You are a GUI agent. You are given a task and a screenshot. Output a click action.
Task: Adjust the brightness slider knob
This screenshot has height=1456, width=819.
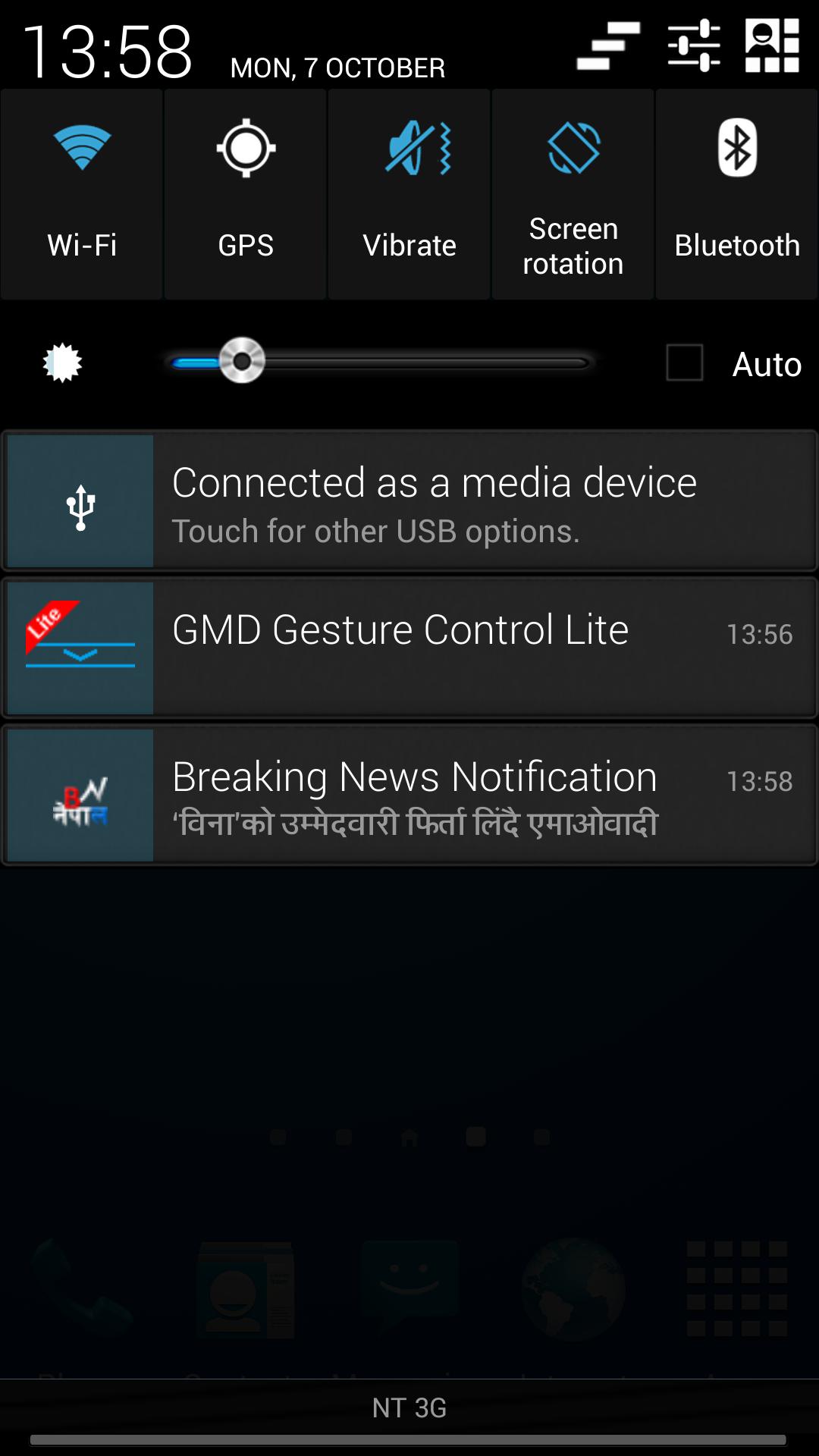pyautogui.click(x=241, y=362)
